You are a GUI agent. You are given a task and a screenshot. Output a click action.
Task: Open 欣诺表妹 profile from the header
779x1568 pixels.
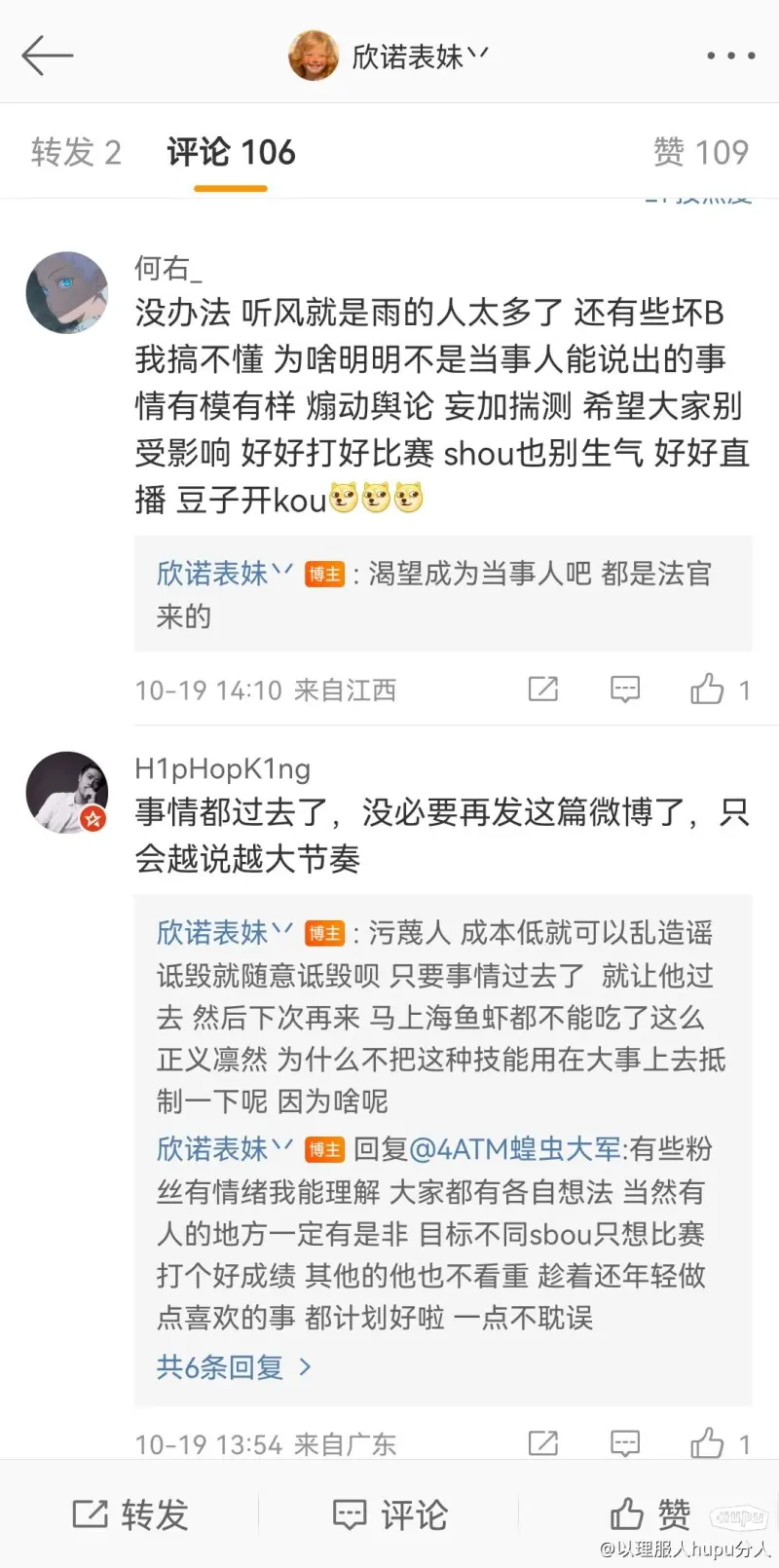coord(389,56)
